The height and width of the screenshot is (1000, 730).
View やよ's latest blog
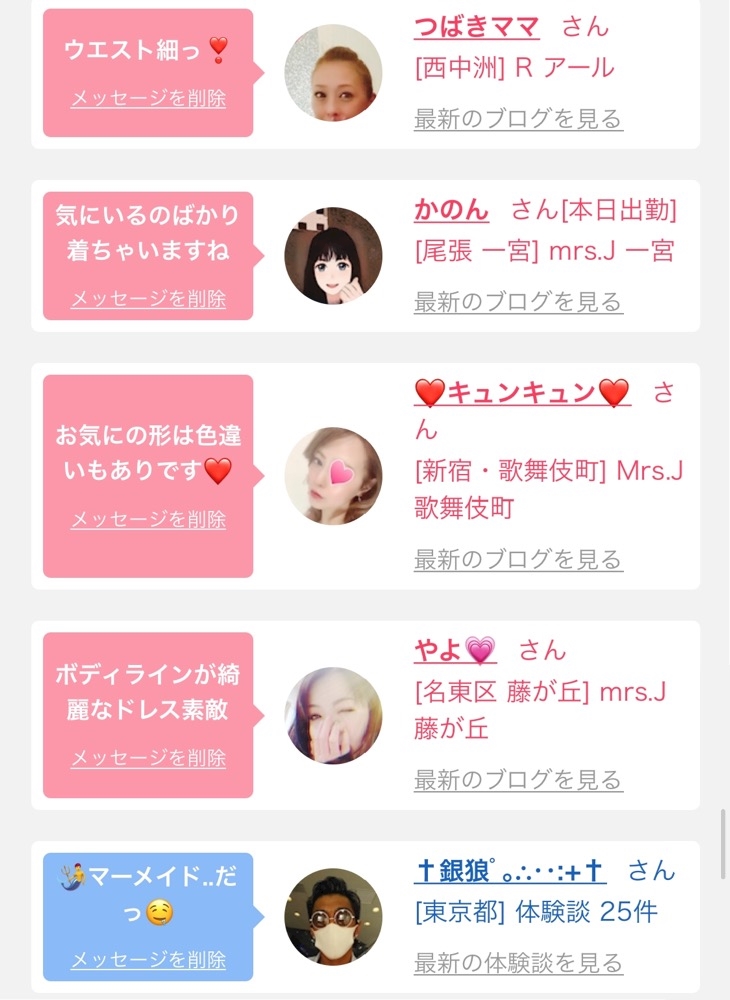pyautogui.click(x=518, y=780)
